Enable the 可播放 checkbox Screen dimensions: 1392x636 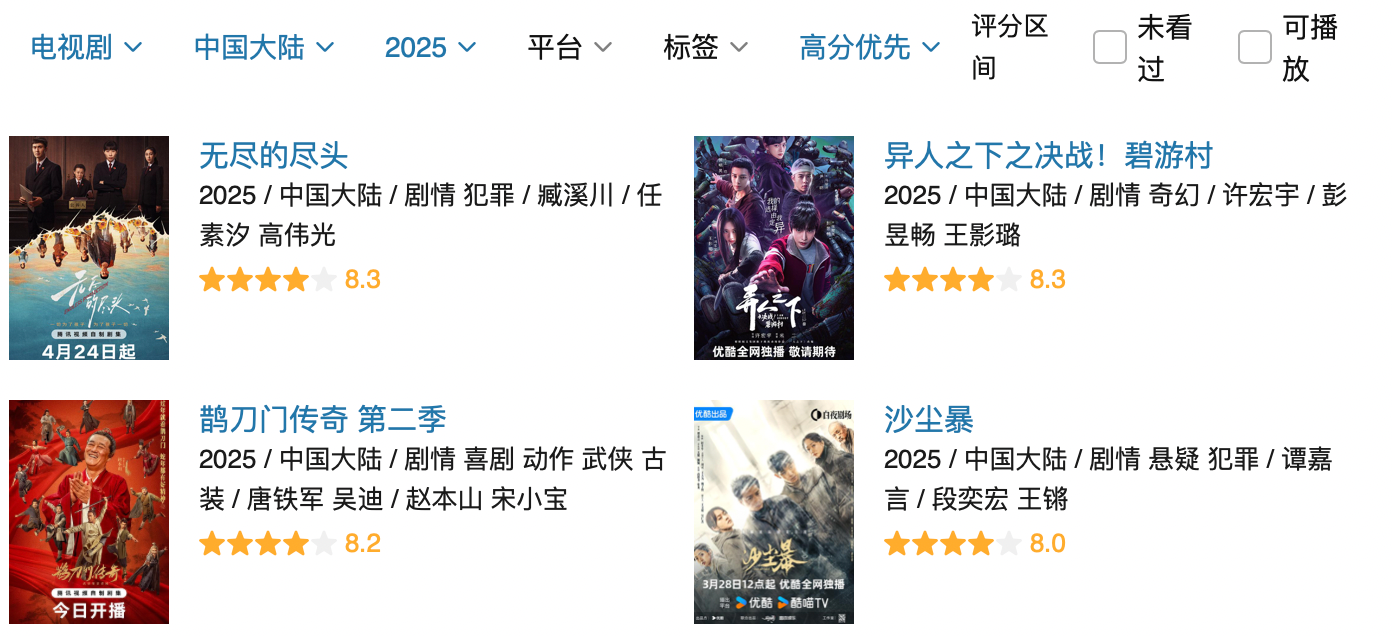(x=1255, y=47)
